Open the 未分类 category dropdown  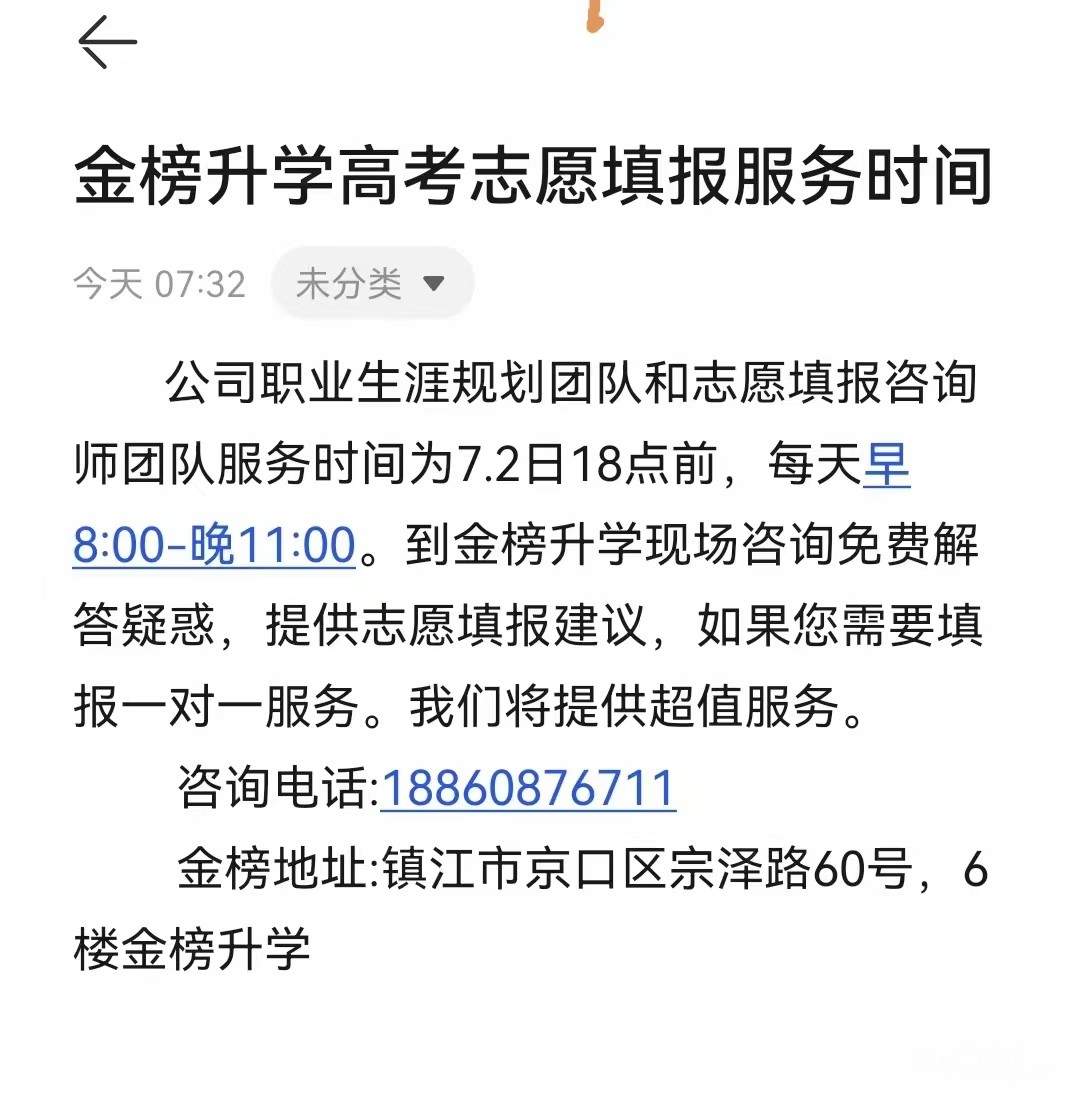click(x=373, y=283)
